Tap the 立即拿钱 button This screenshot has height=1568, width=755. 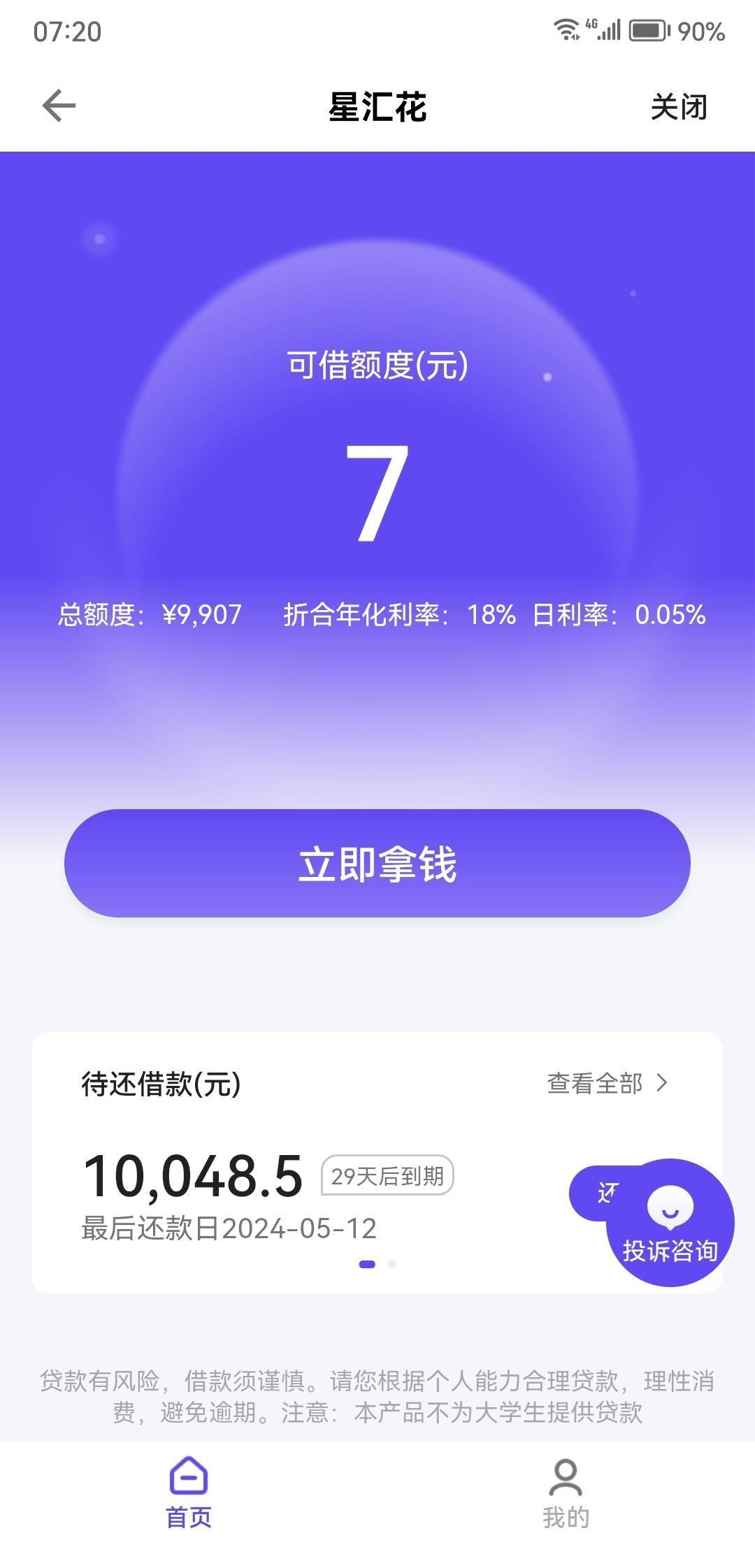tap(377, 863)
